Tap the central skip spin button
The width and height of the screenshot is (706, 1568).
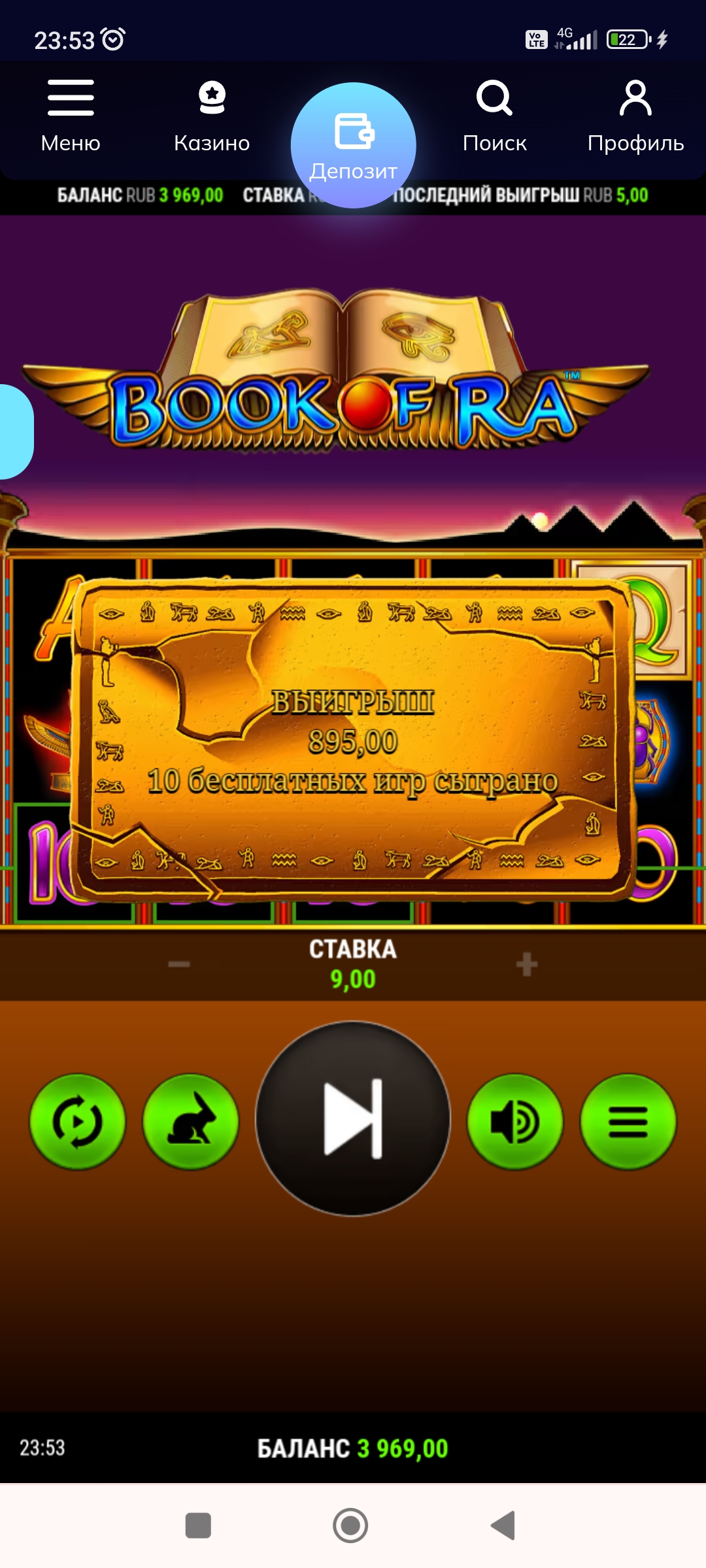pos(353,1119)
